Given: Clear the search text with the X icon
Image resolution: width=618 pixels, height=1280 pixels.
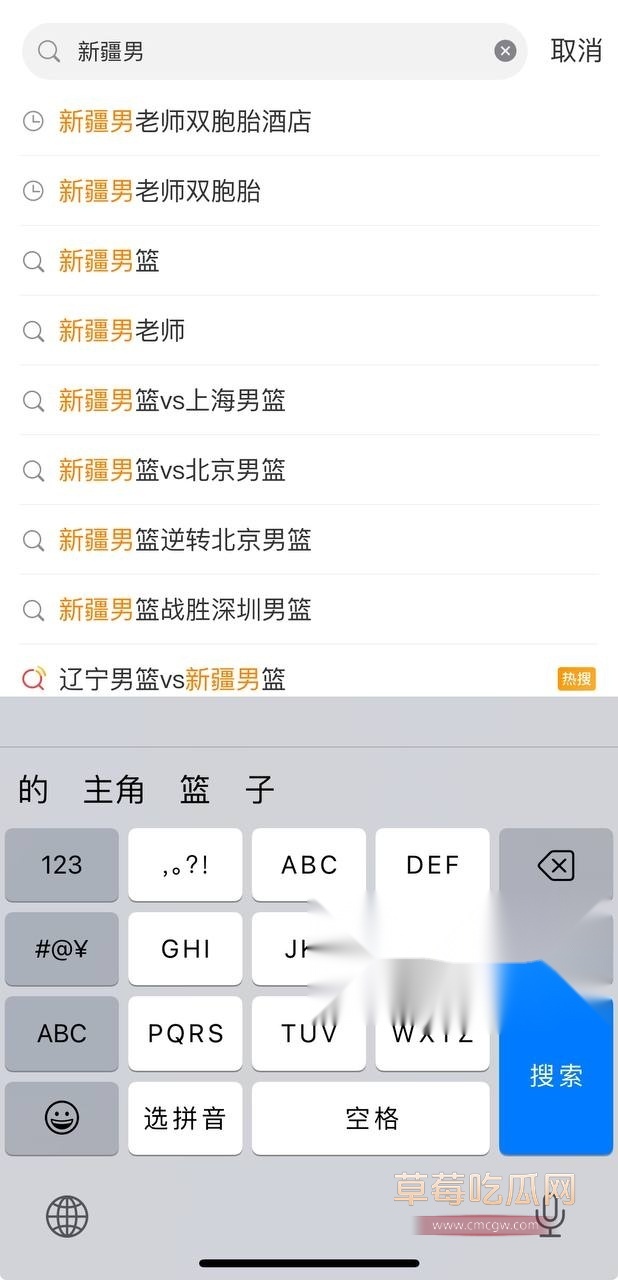Looking at the screenshot, I should tap(506, 51).
